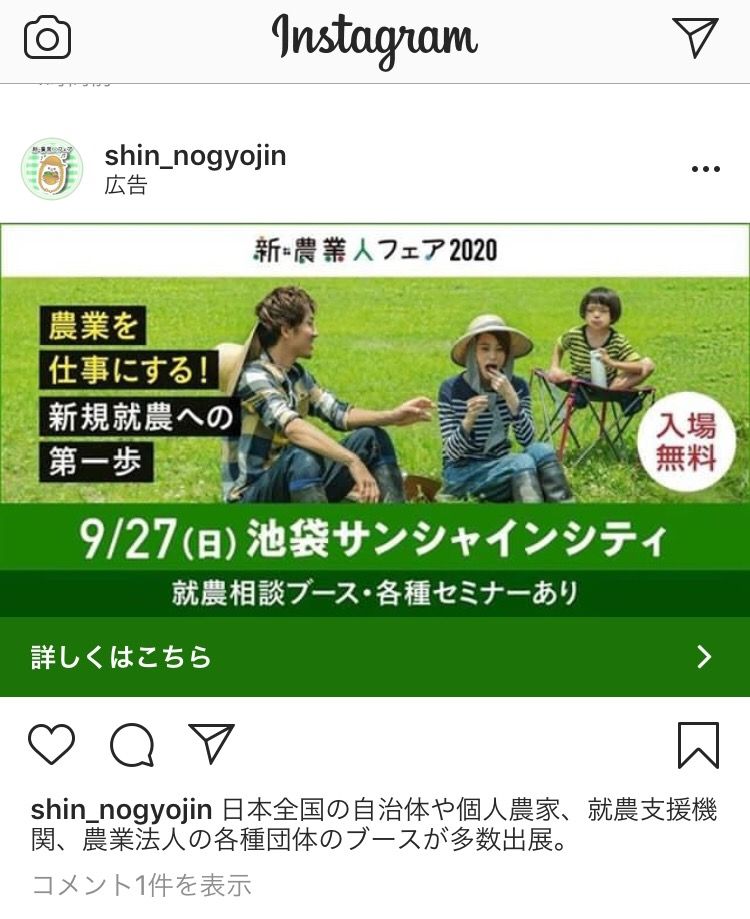Bookmark the shin_nogyojin post
The width and height of the screenshot is (750, 919).
(x=697, y=745)
